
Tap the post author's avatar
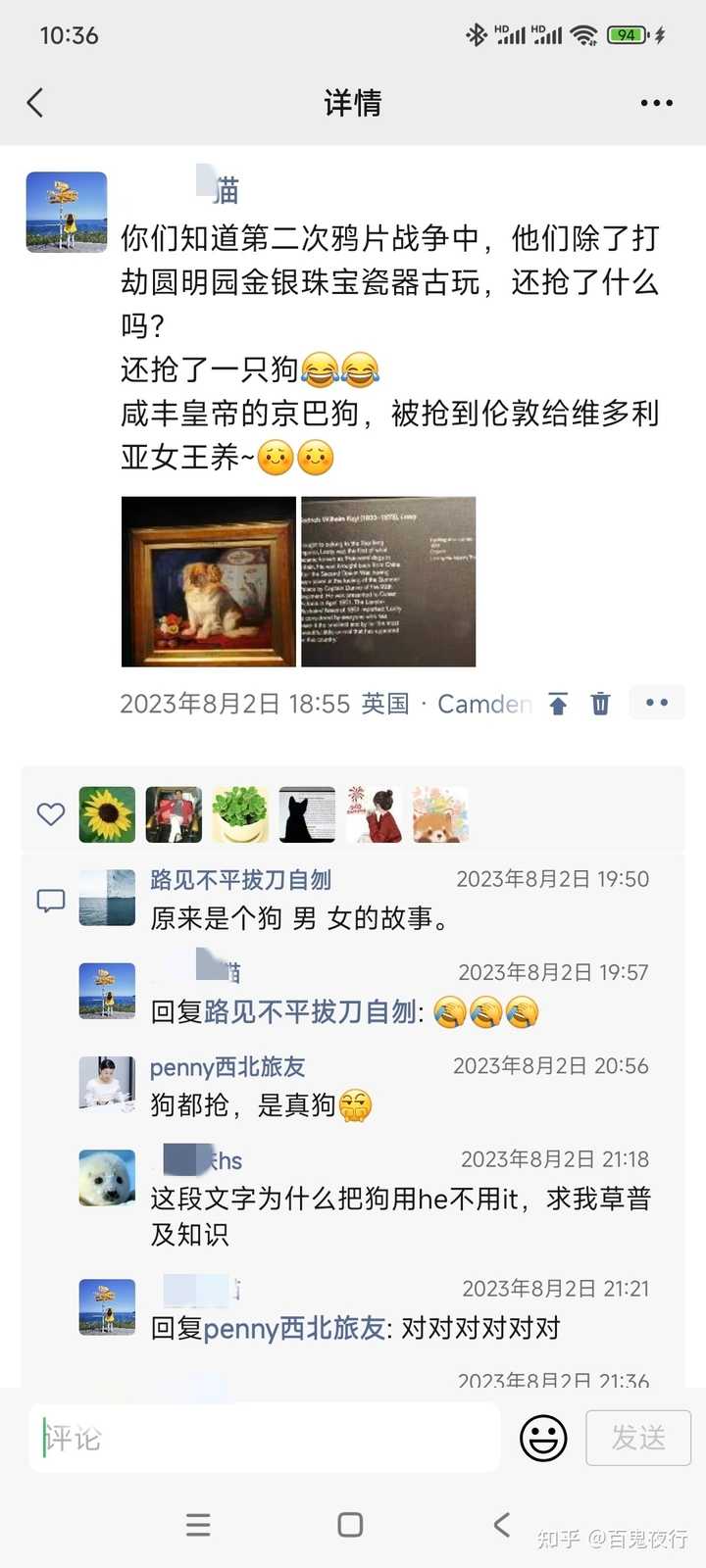tap(66, 212)
